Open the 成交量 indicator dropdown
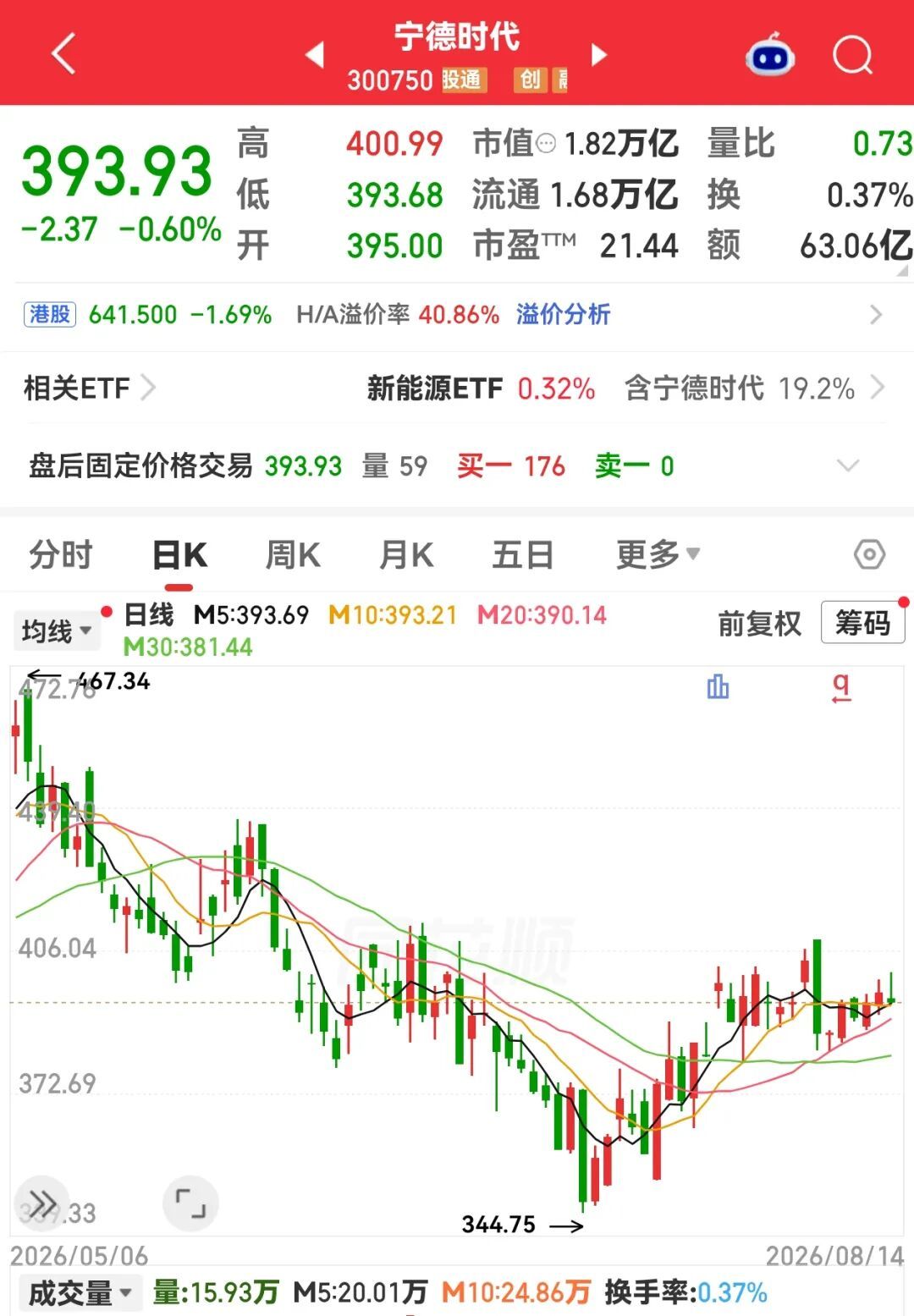This screenshot has width=914, height=1316. click(x=79, y=1293)
